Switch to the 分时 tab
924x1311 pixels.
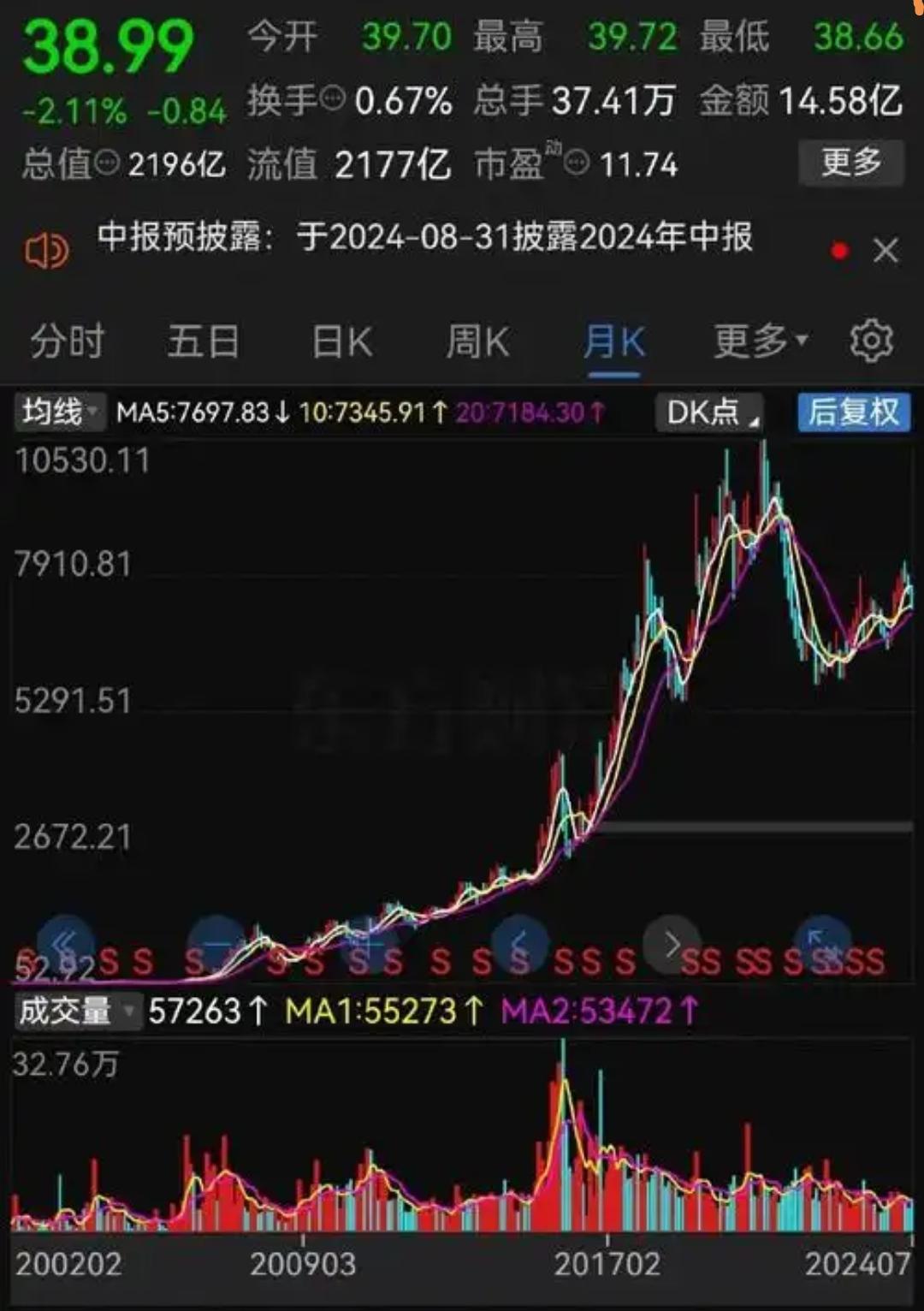tap(68, 341)
